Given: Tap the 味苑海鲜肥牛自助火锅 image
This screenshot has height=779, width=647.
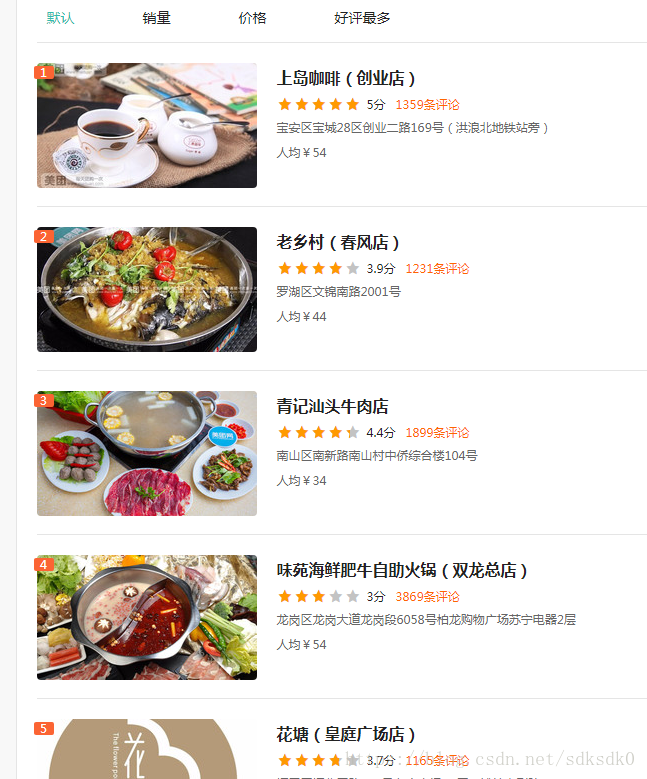Looking at the screenshot, I should tap(147, 618).
